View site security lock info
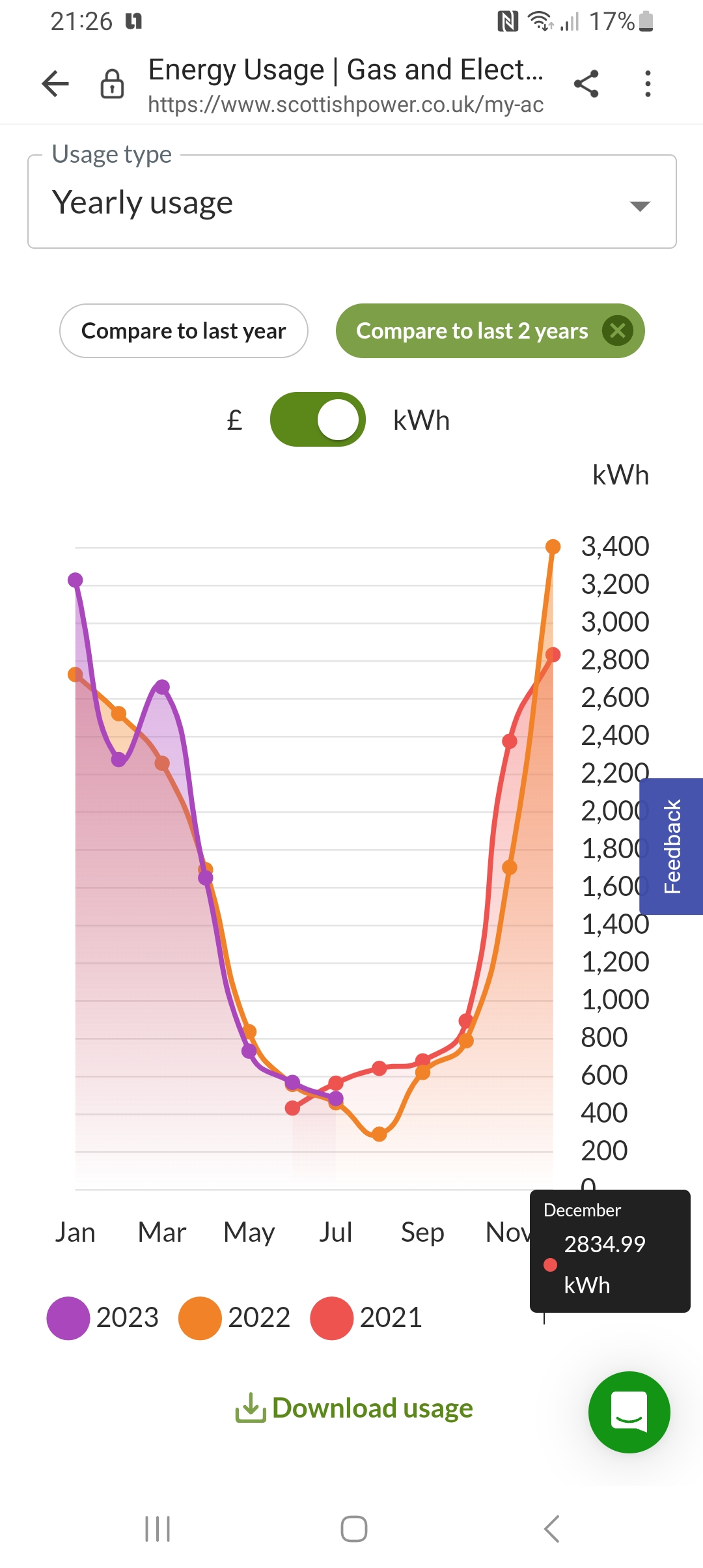703x1568 pixels. click(112, 84)
